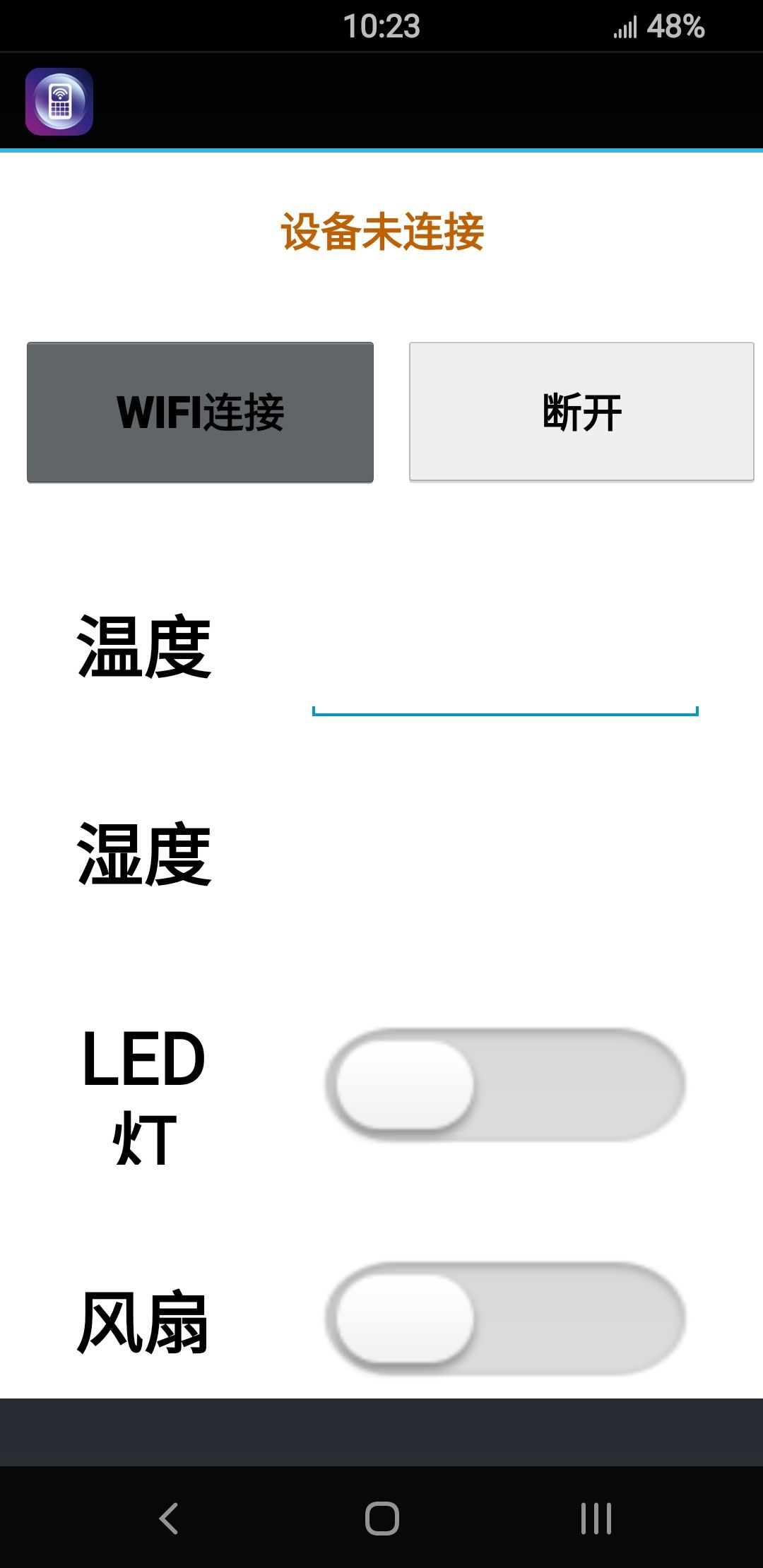Open recent apps from the navigation bar
Screen dimensions: 763x1568
coord(596,1518)
